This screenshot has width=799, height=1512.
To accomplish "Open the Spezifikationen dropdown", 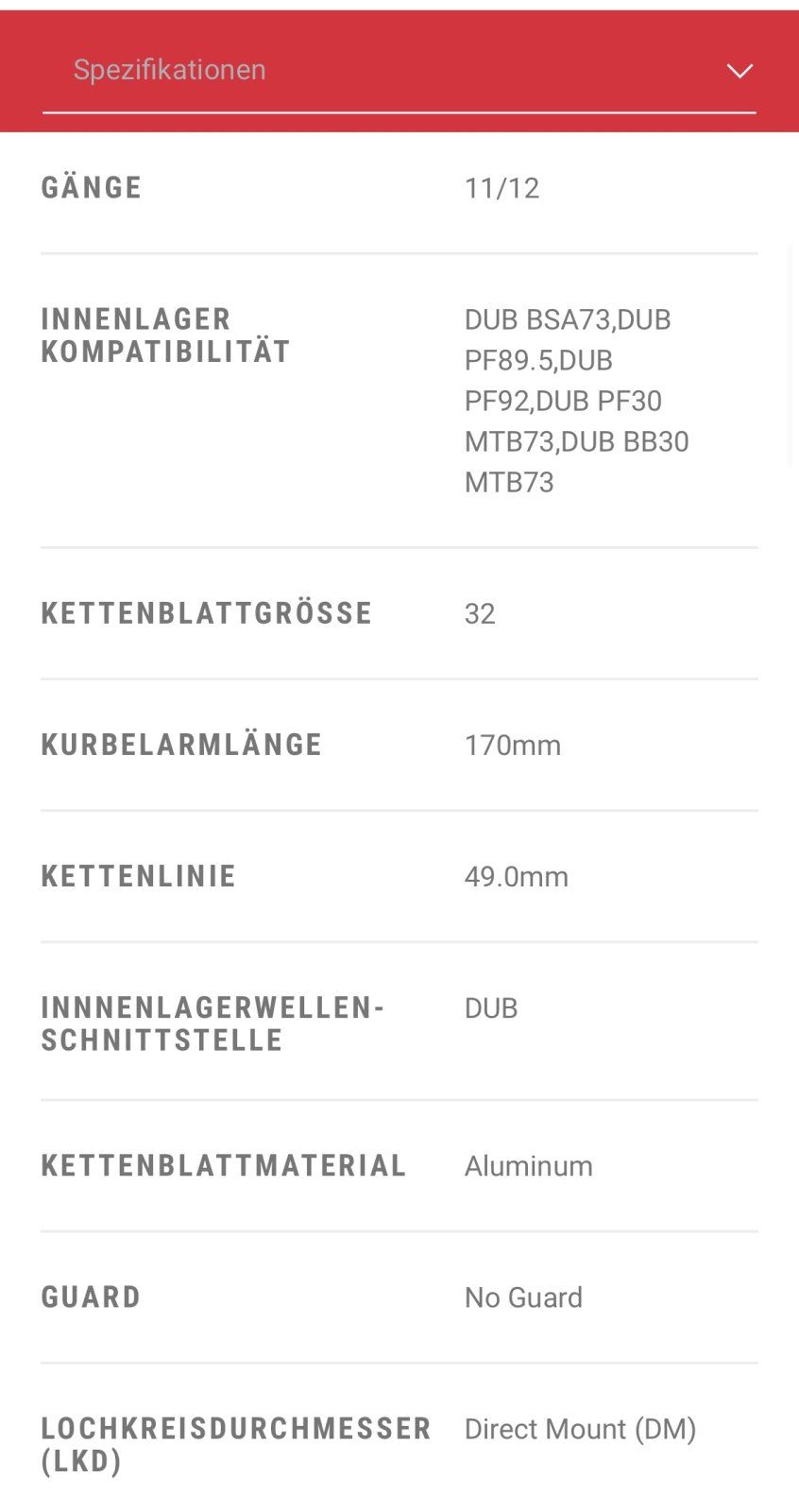I will [x=399, y=71].
